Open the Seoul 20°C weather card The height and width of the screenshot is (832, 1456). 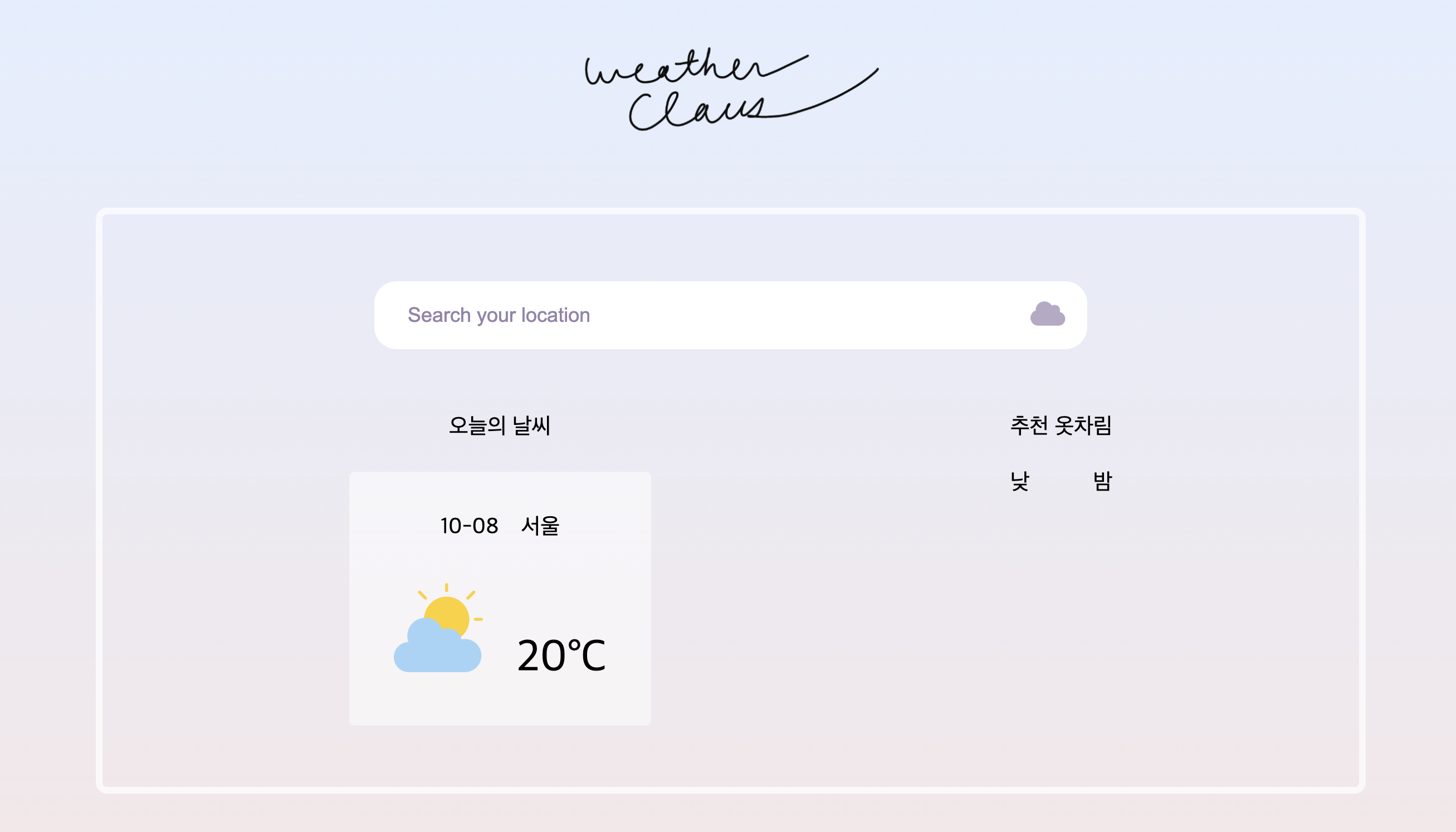pyautogui.click(x=500, y=598)
